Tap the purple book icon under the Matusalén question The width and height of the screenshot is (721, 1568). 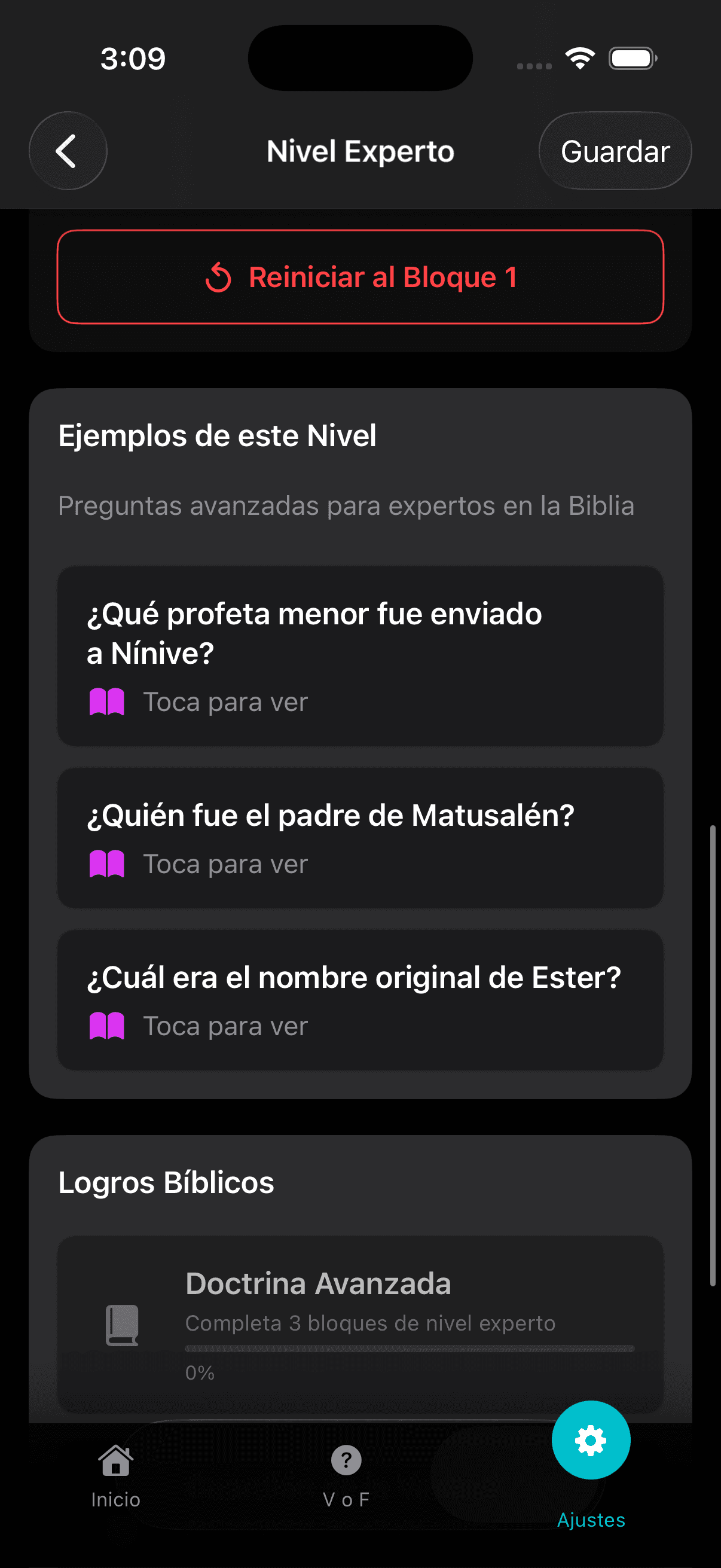pyautogui.click(x=106, y=863)
